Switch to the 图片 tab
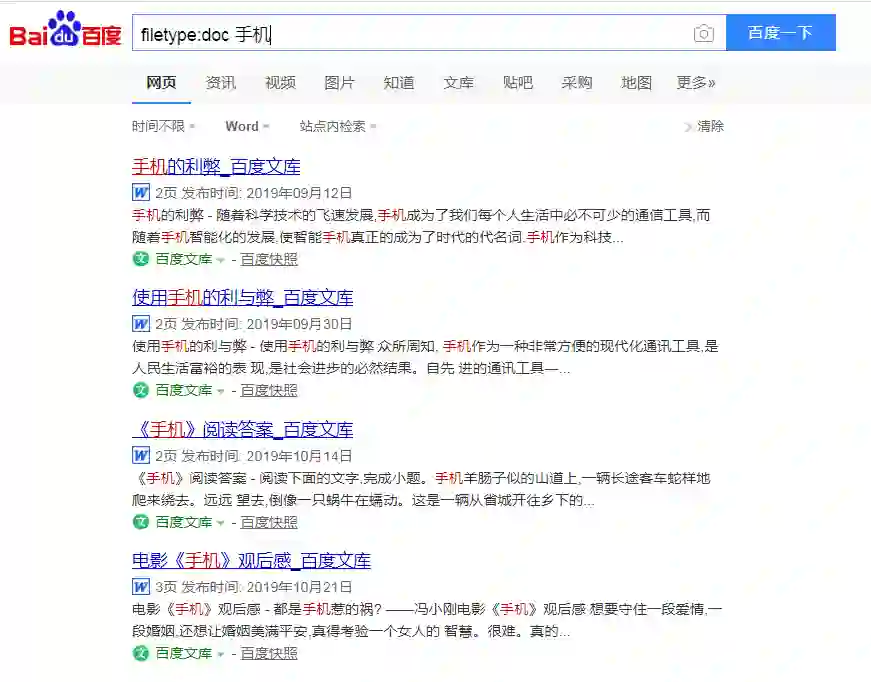871x682 pixels. tap(339, 83)
